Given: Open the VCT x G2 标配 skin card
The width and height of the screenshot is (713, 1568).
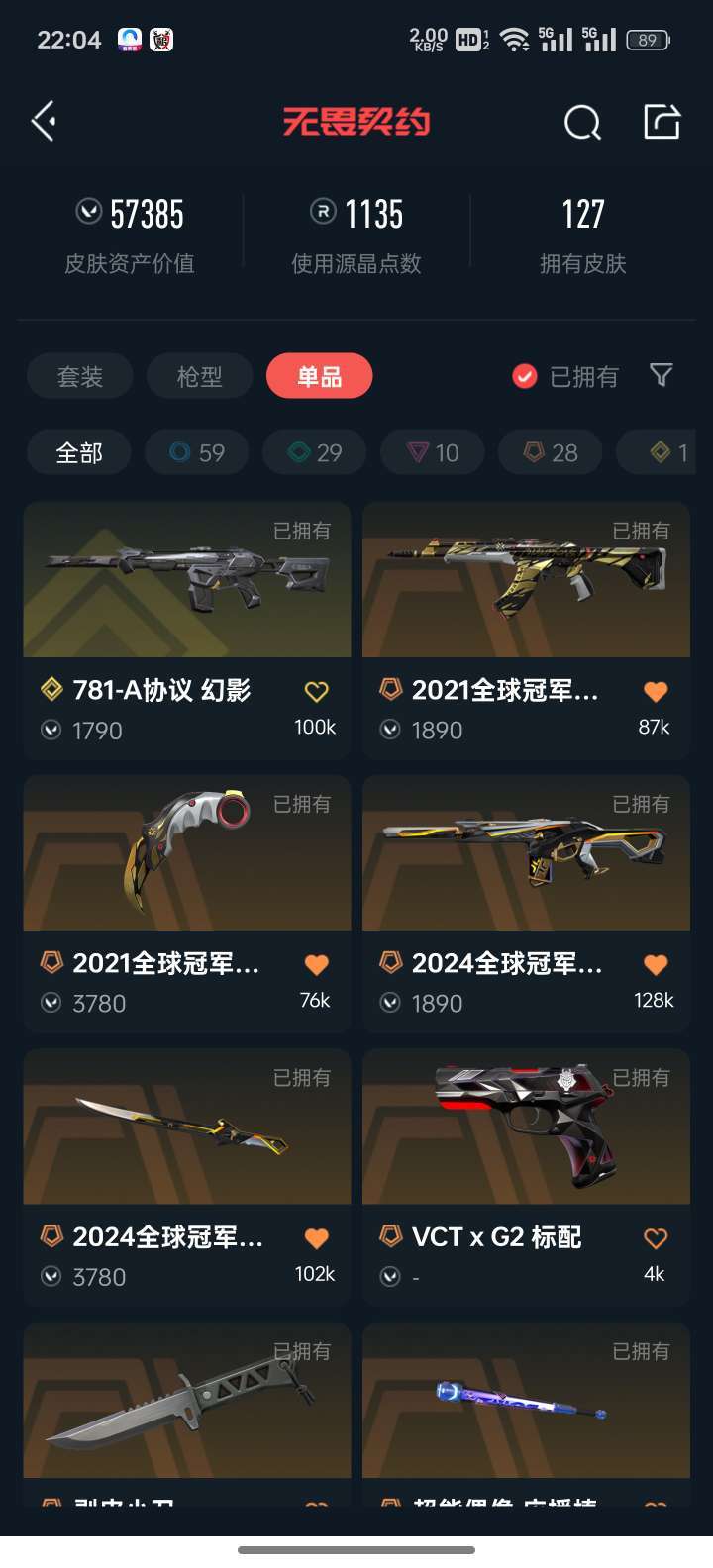Looking at the screenshot, I should pyautogui.click(x=526, y=1176).
